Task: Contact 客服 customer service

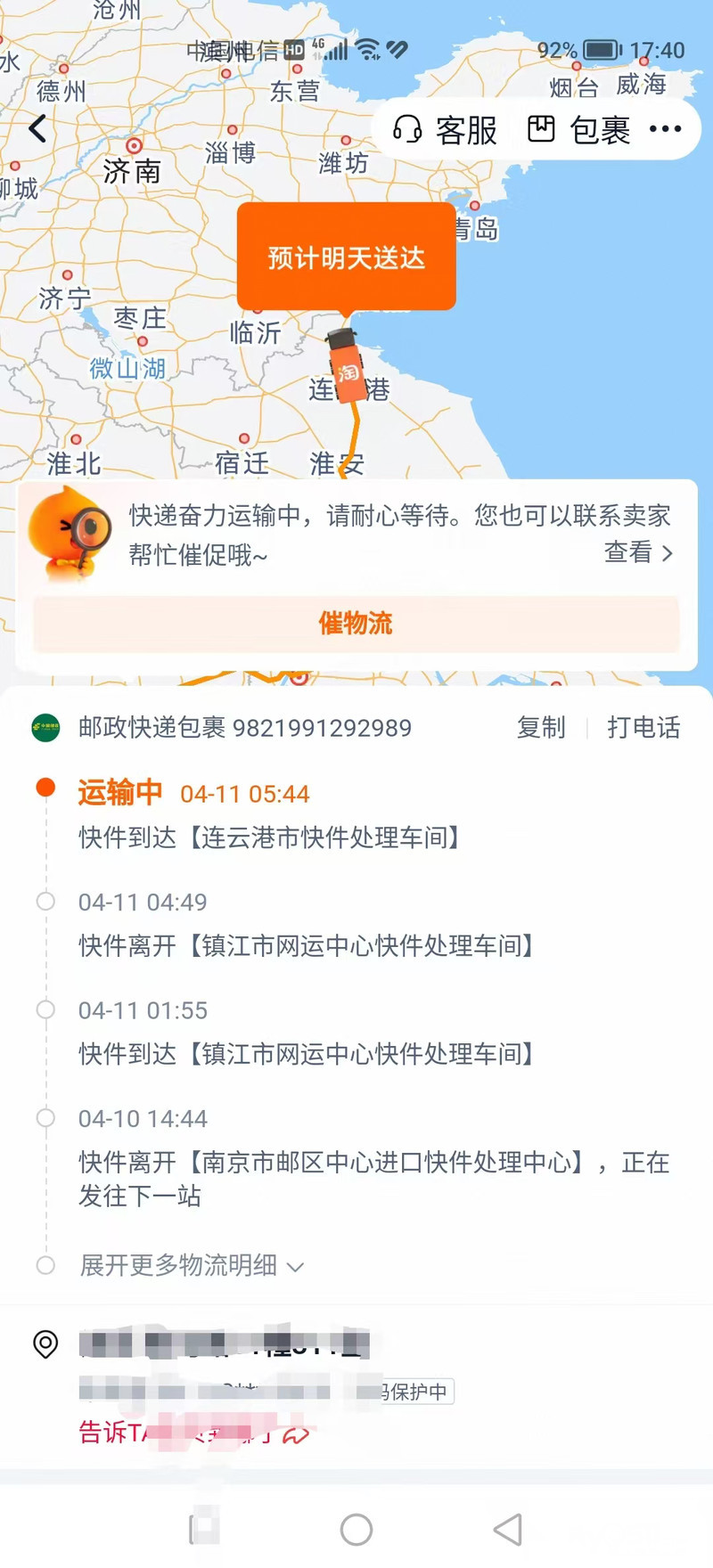Action: point(446,130)
